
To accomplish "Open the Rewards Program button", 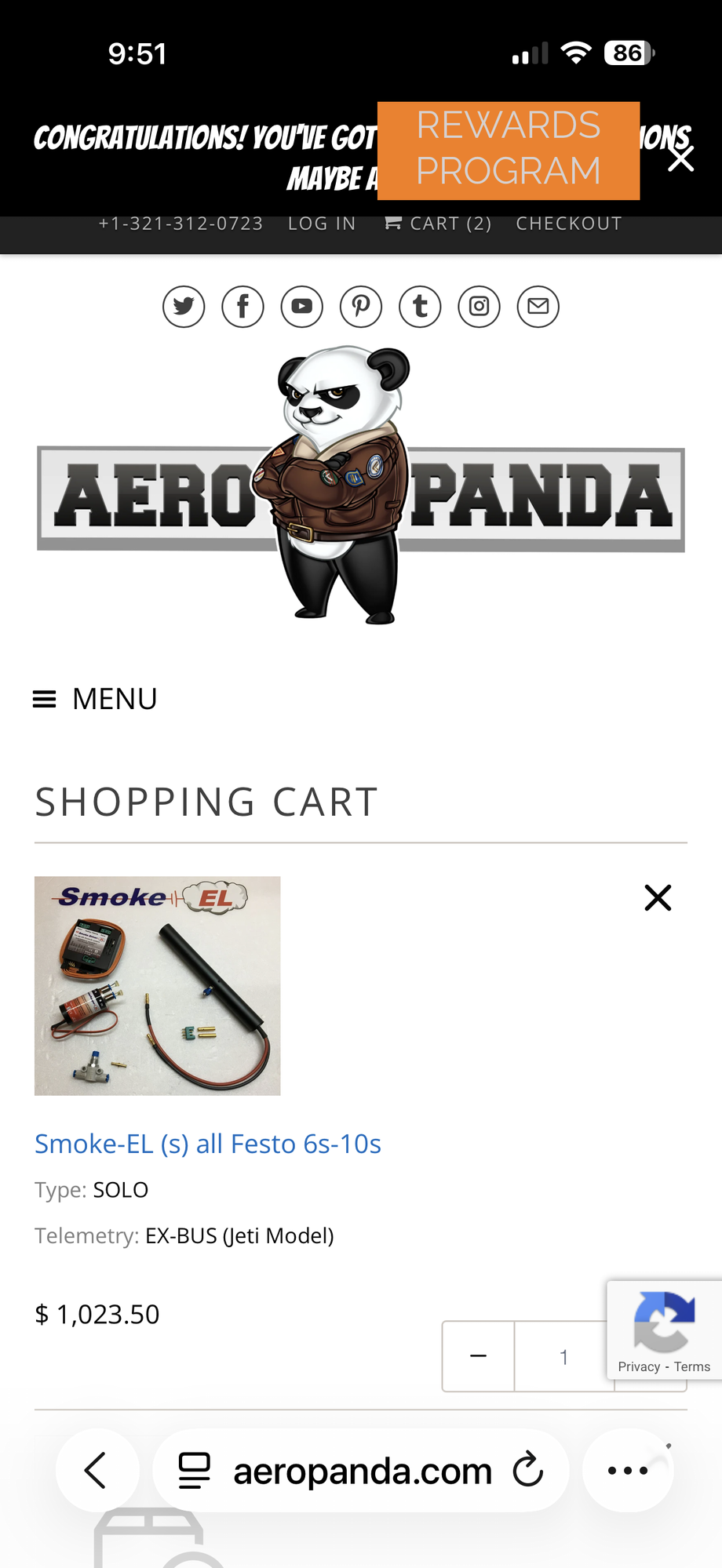I will [x=508, y=150].
